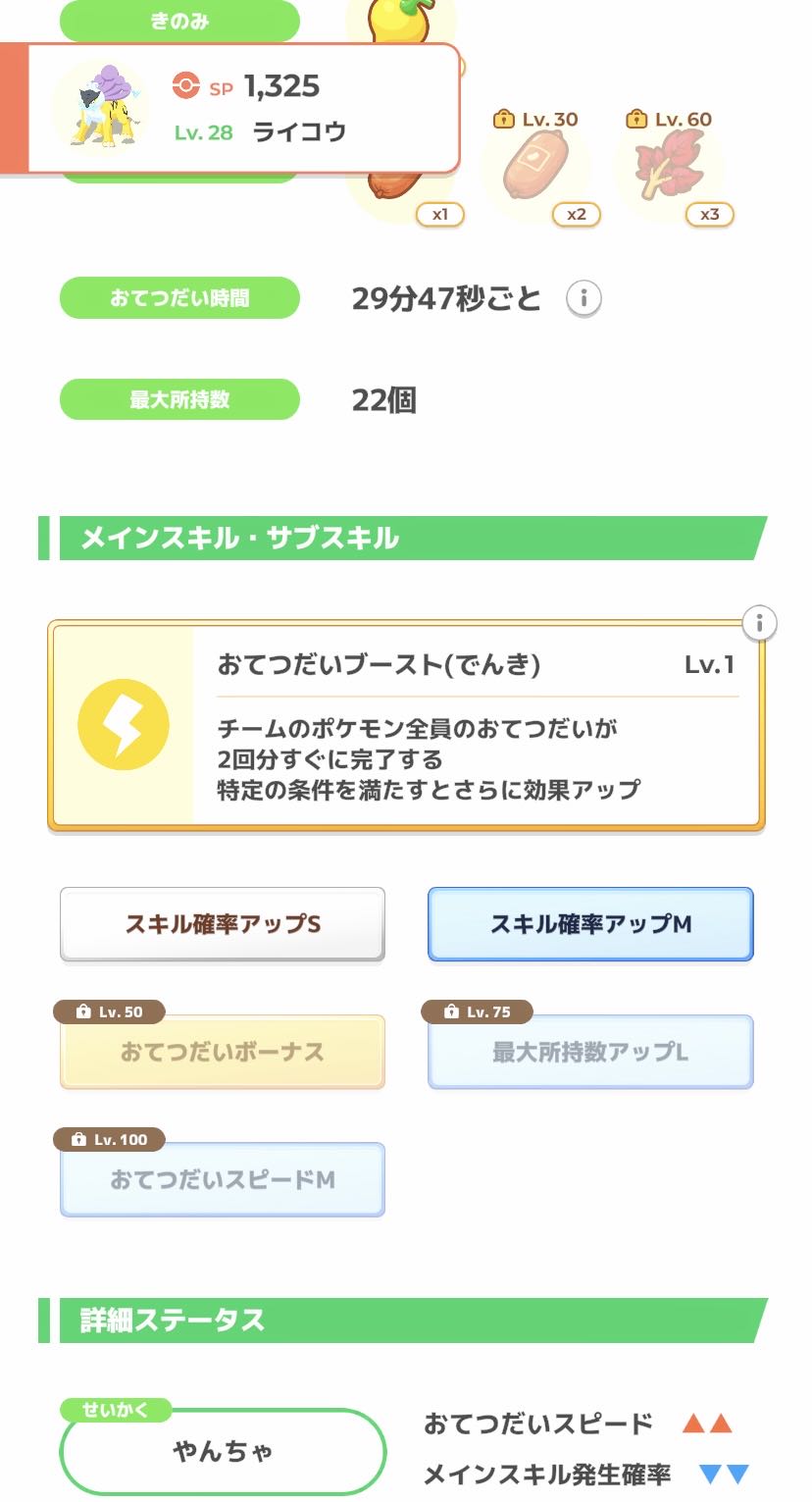Tap locked 最大所持数アップL sub skill
The image size is (812, 1502).
[x=590, y=1052]
